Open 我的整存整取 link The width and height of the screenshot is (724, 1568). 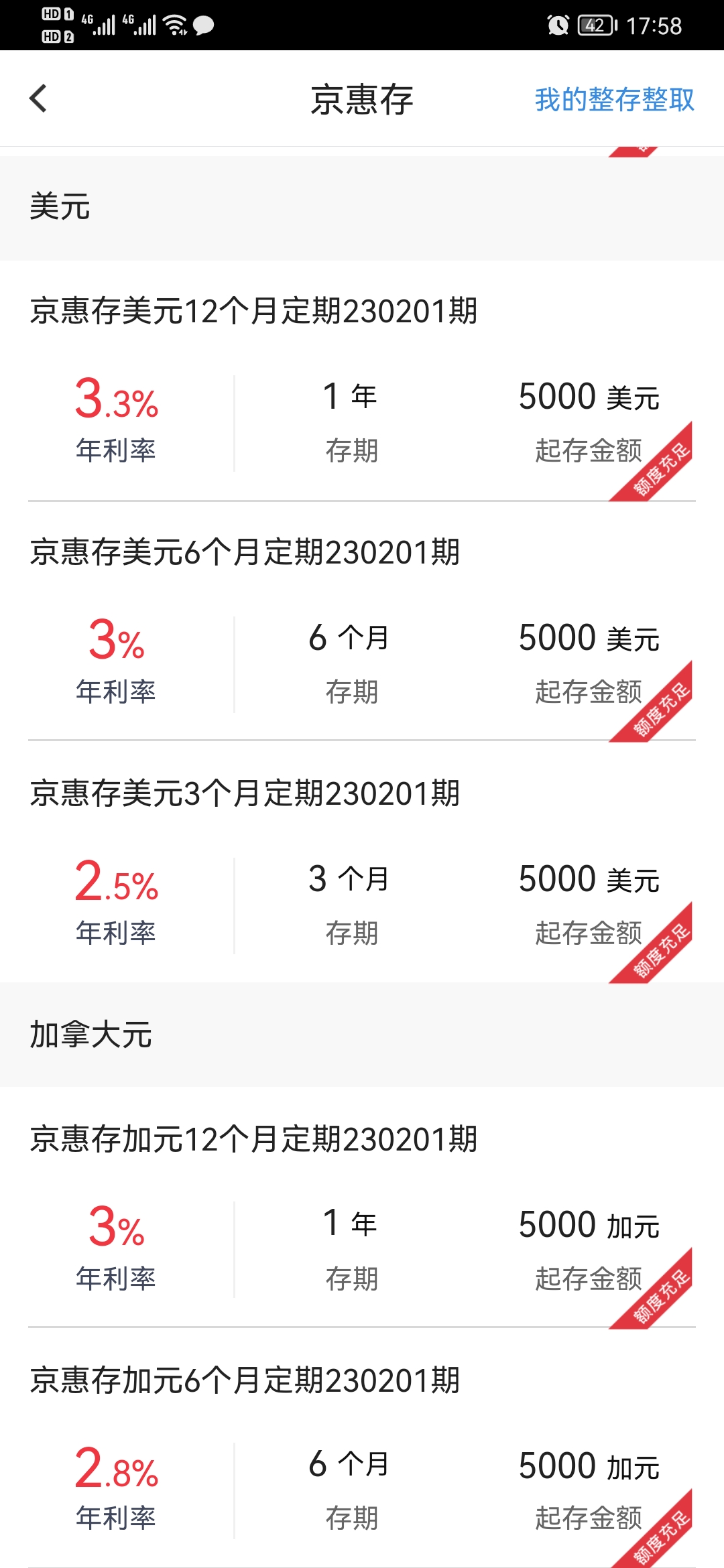614,100
